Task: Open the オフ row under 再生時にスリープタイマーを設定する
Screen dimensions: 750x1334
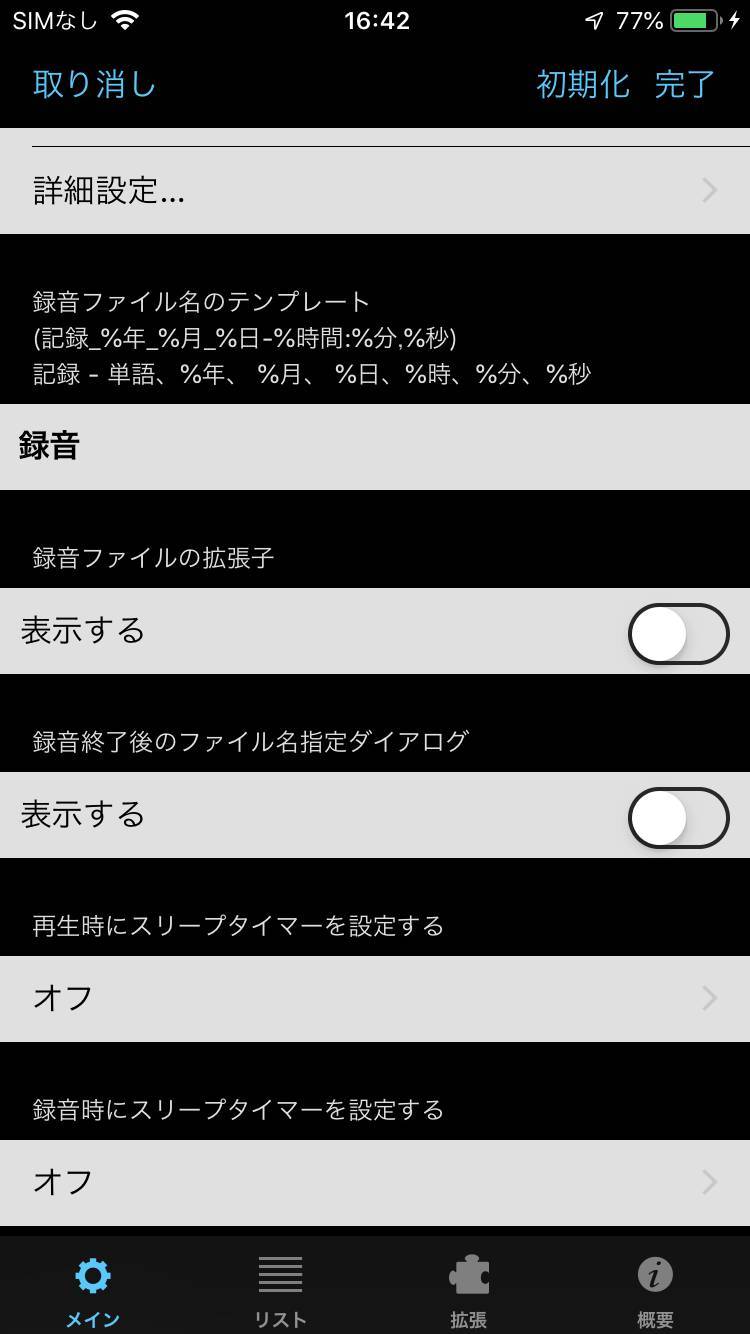Action: 375,998
